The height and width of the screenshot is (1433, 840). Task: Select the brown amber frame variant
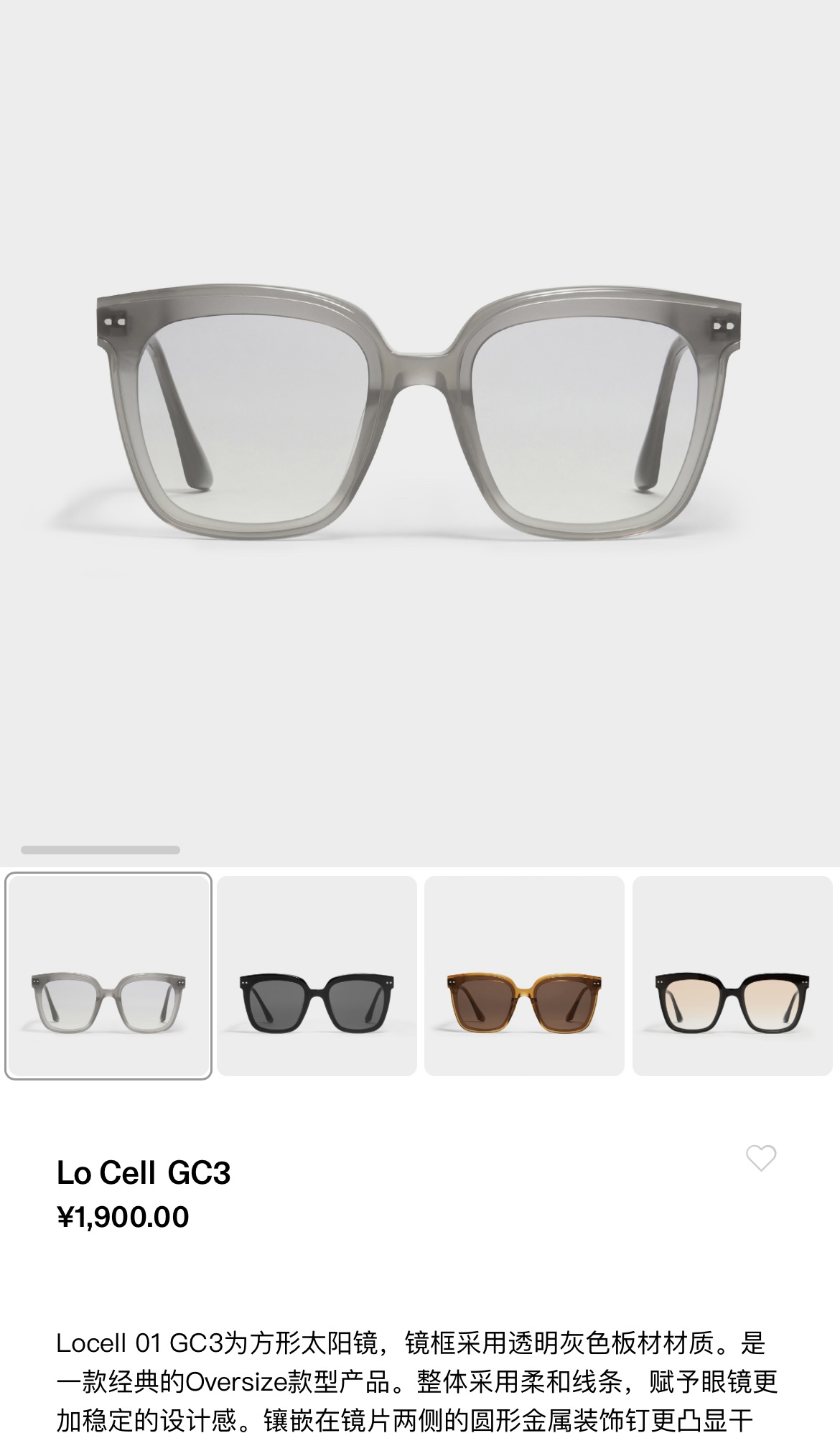(x=524, y=976)
